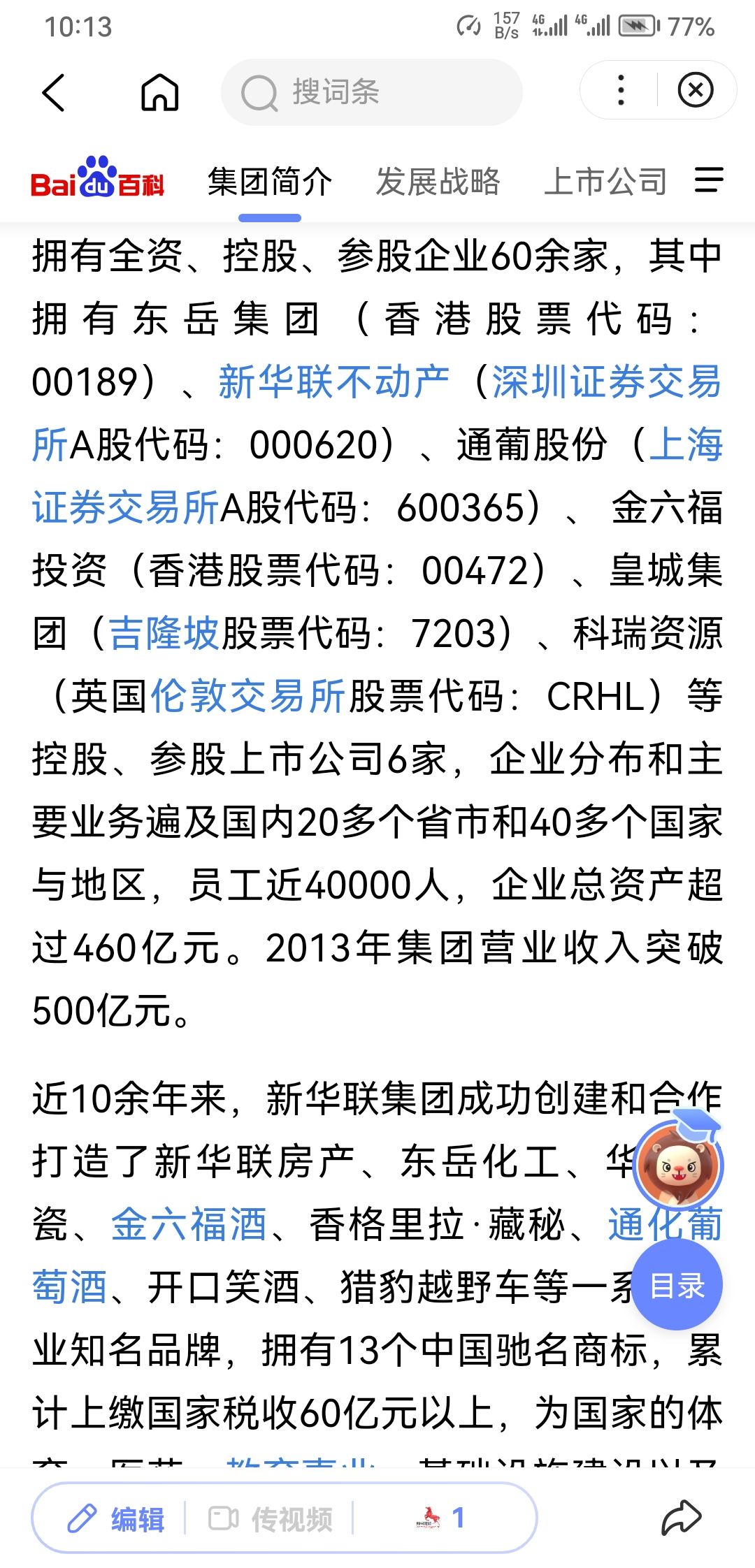Tap the lion mascot assistant icon
This screenshot has width=755, height=1568.
pos(677,1161)
